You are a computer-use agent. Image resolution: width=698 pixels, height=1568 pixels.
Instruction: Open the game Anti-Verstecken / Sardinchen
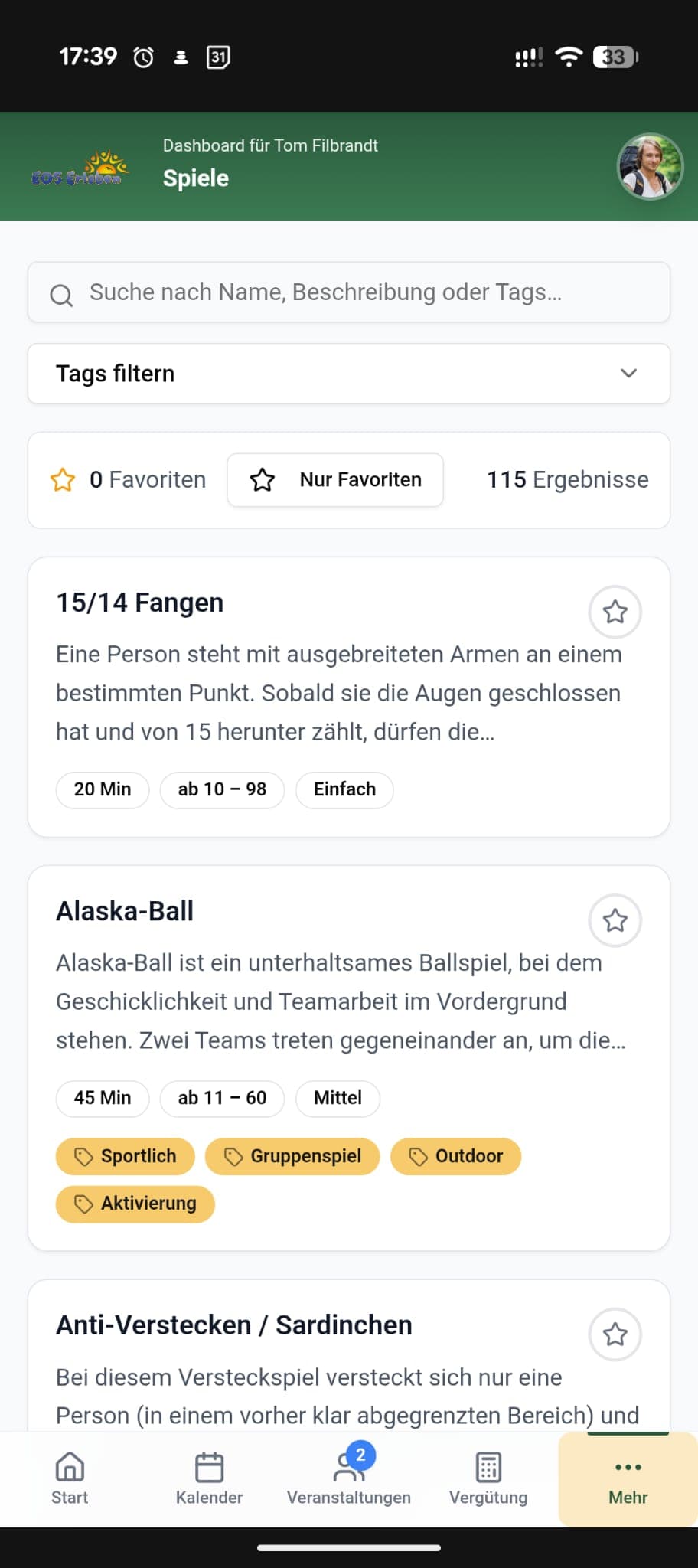click(x=233, y=1325)
